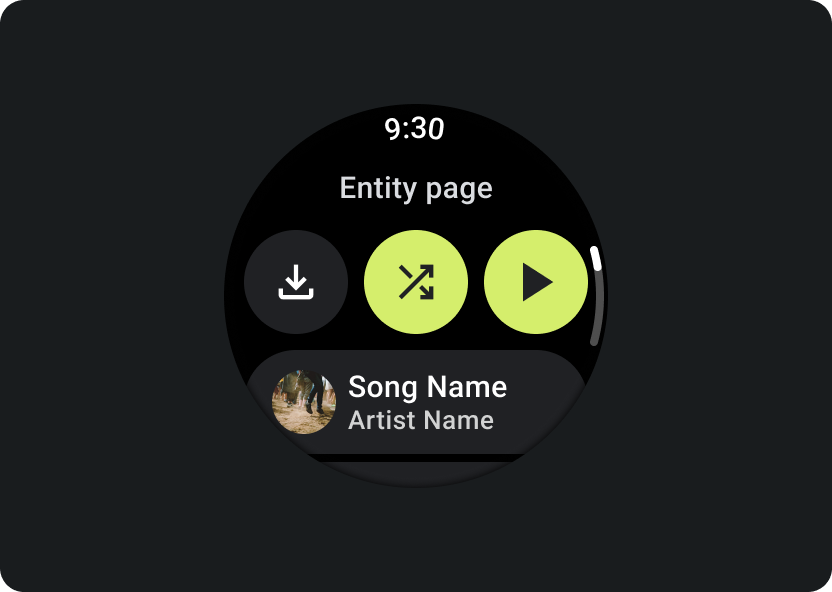
Task: Open the Song Name track row
Action: 420,402
